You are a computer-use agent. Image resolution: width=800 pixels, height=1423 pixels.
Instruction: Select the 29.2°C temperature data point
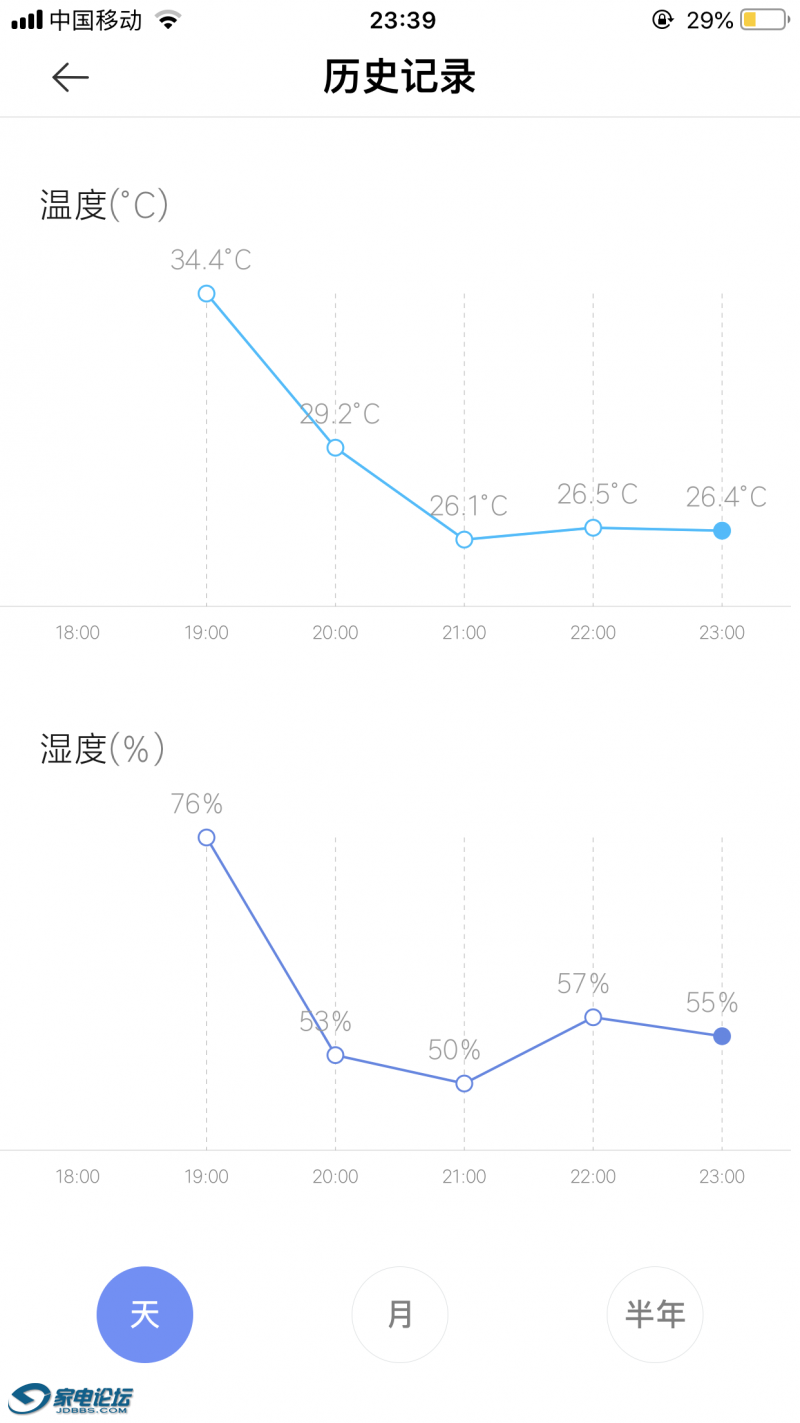[335, 449]
